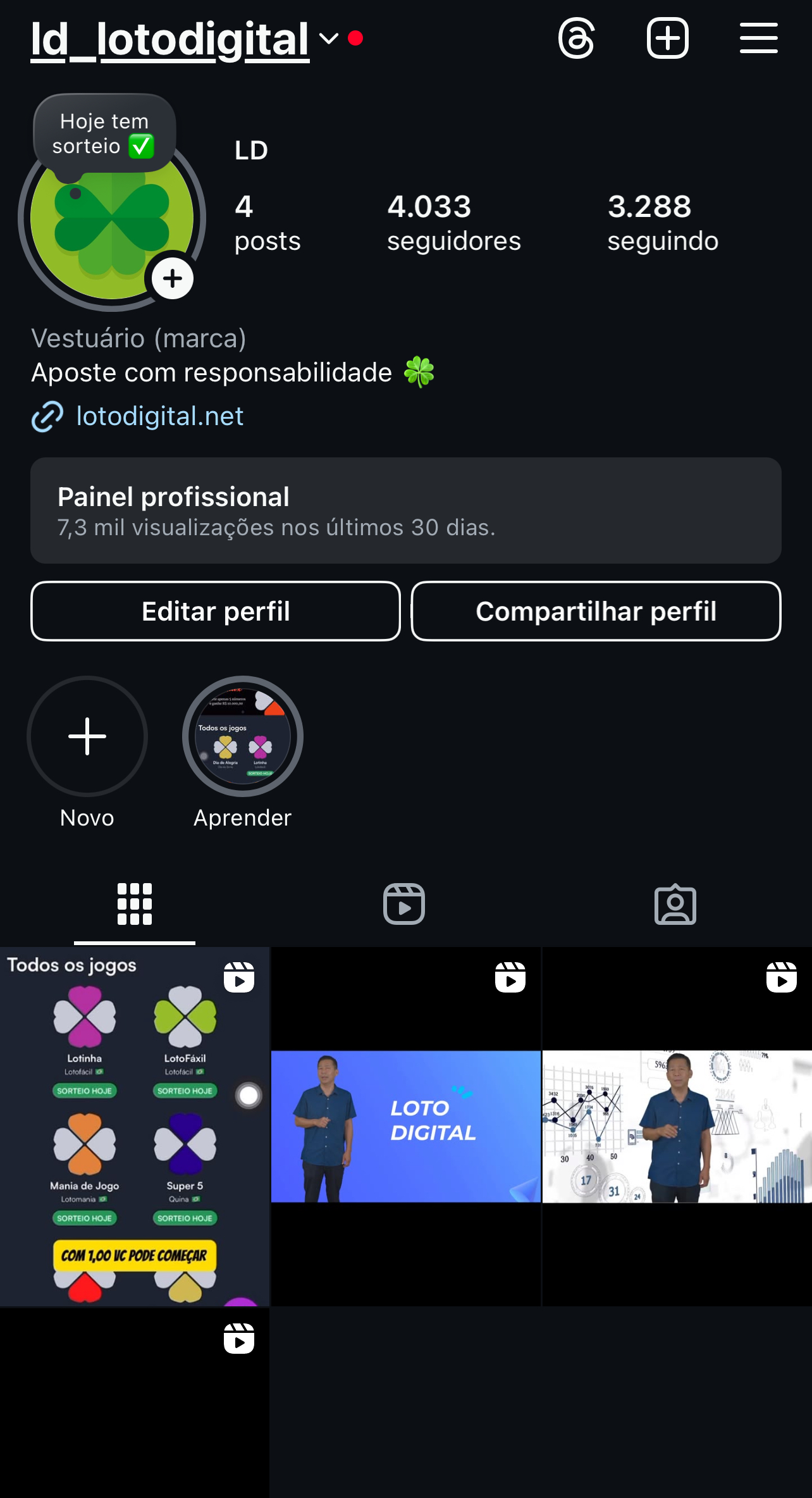The width and height of the screenshot is (812, 1498).
Task: Open the LOTO DIGITAL reel
Action: (405, 1126)
